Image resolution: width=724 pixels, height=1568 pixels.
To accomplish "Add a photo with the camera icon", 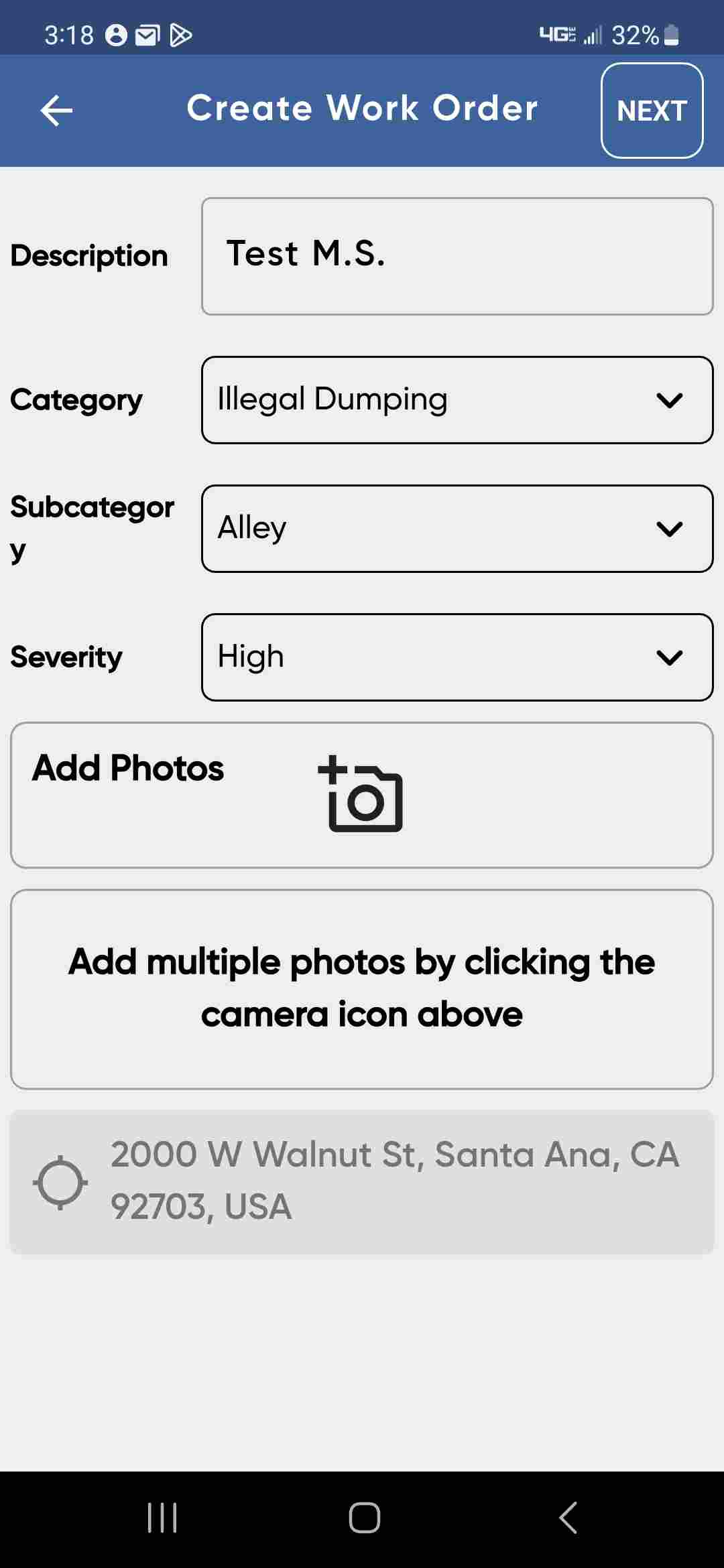I will coord(361,794).
